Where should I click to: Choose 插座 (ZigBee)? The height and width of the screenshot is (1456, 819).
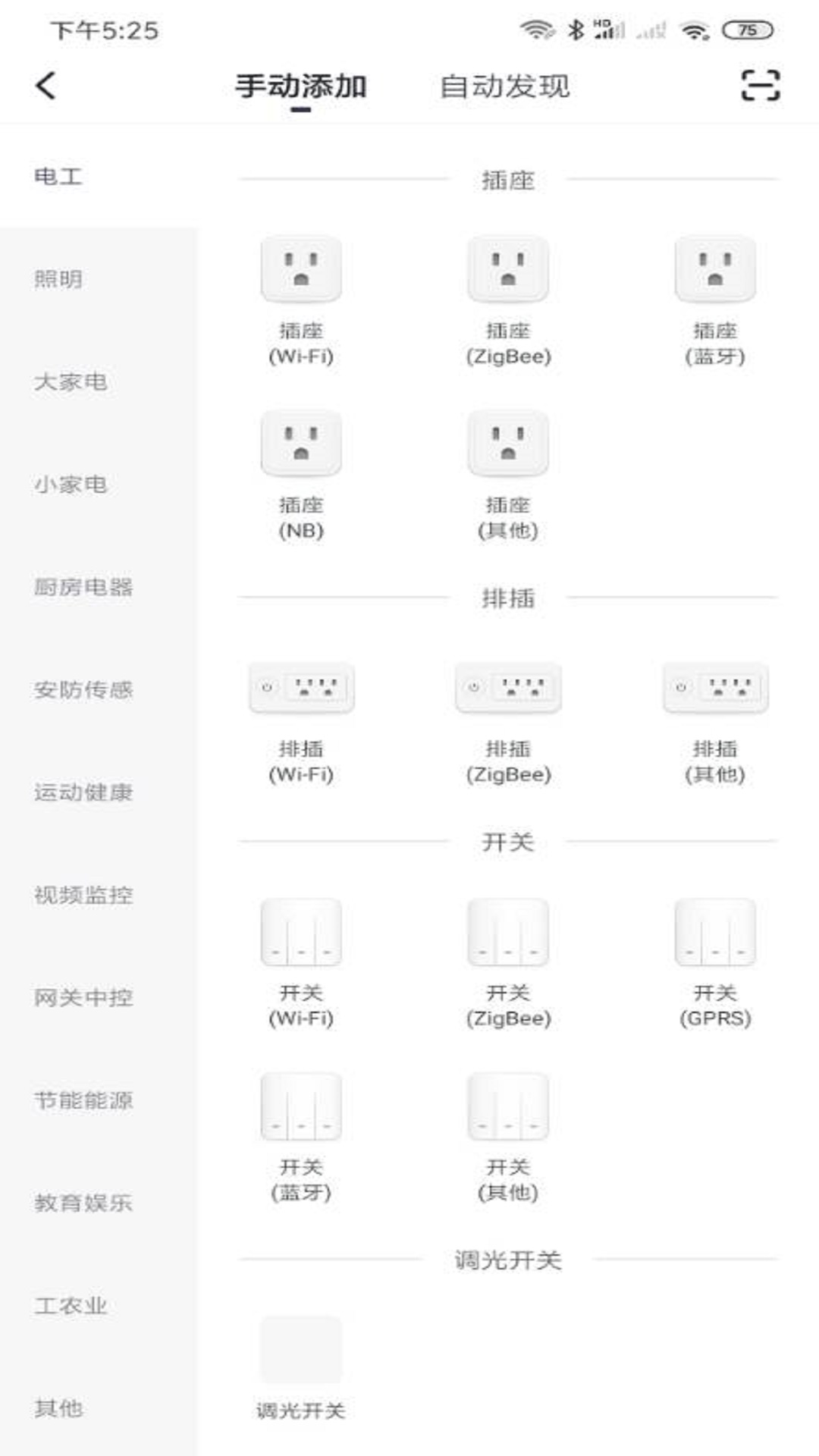(x=508, y=302)
